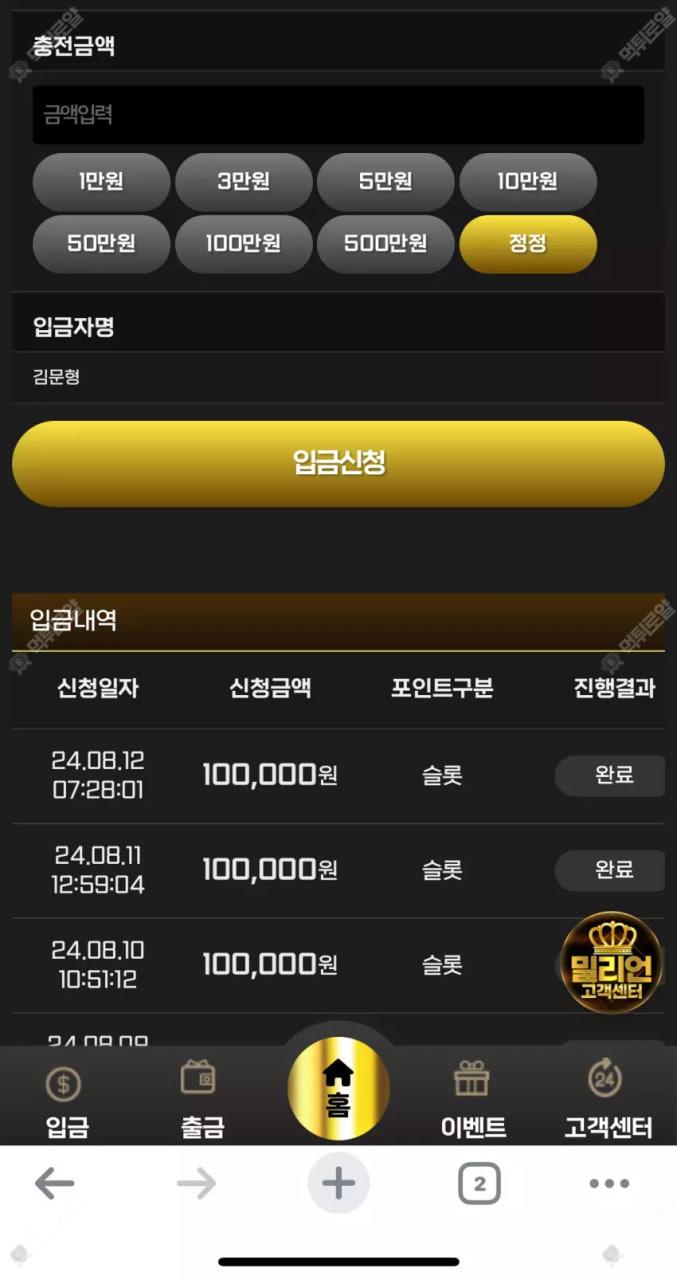The width and height of the screenshot is (677, 1280).
Task: Open 고객센터 in the bottom bar
Action: pyautogui.click(x=607, y=1100)
